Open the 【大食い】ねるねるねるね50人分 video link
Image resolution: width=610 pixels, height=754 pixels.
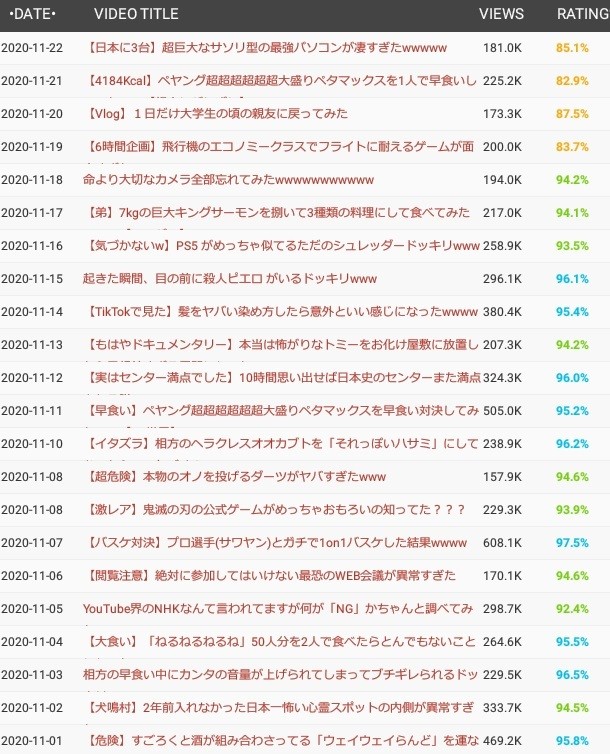(280, 642)
